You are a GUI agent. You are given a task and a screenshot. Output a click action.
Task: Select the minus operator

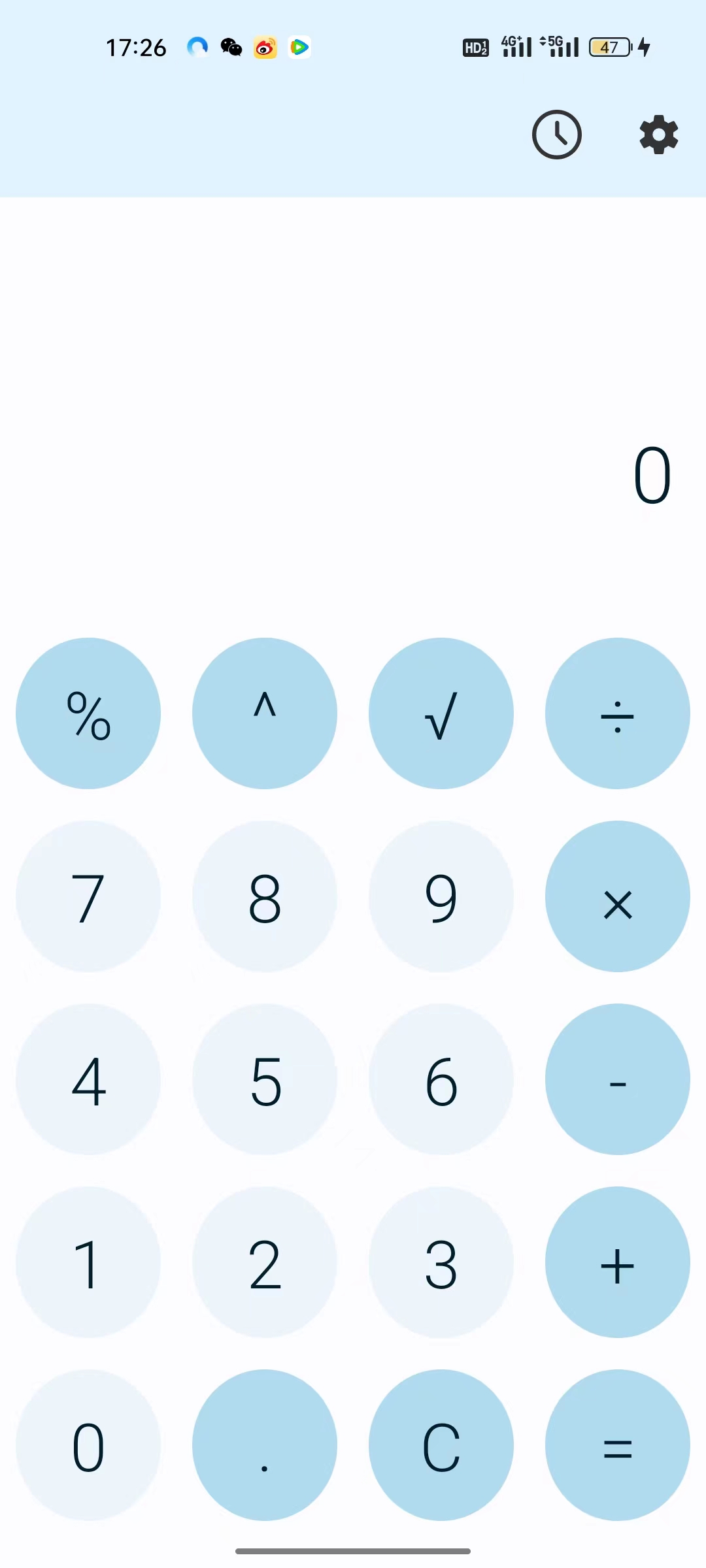point(618,1079)
